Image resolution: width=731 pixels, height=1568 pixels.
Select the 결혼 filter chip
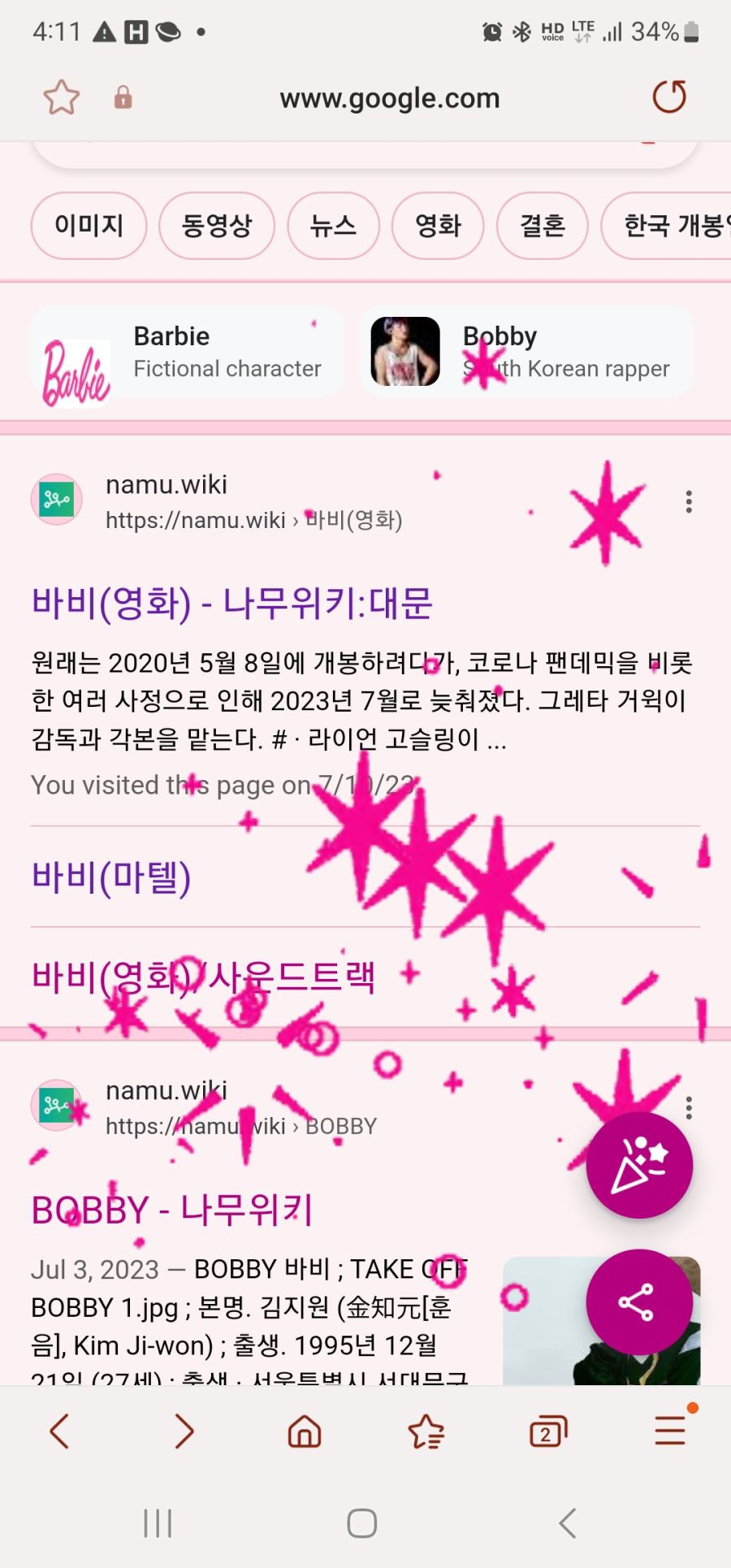[x=542, y=226]
